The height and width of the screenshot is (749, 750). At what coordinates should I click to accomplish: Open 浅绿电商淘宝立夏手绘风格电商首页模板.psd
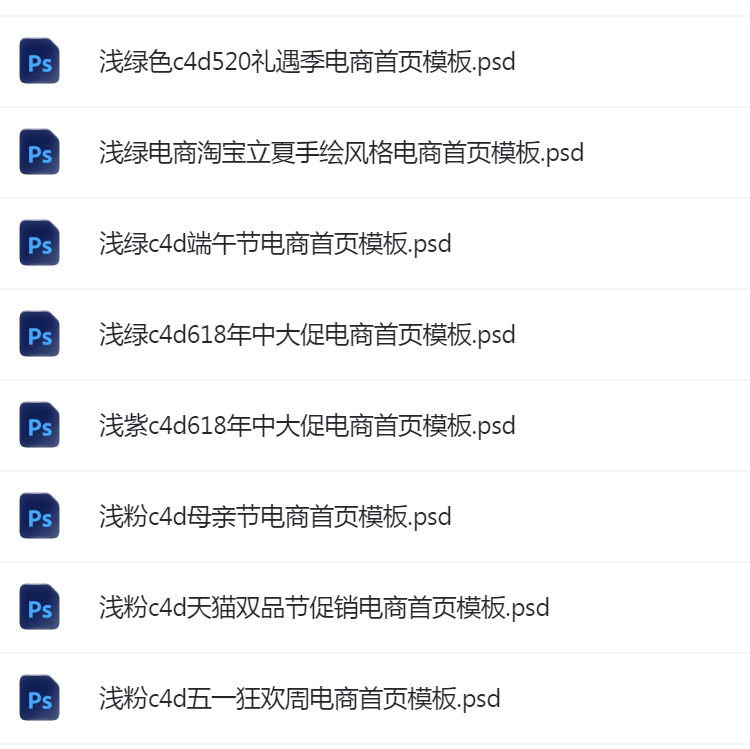point(341,153)
